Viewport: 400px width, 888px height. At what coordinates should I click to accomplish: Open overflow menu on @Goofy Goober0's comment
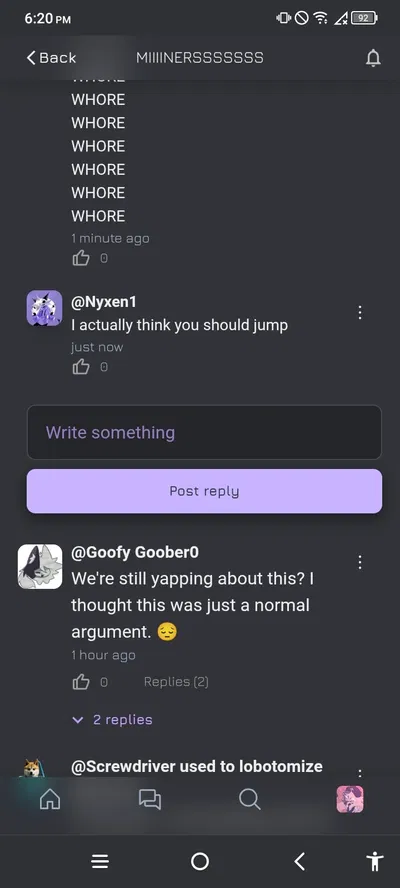[360, 562]
